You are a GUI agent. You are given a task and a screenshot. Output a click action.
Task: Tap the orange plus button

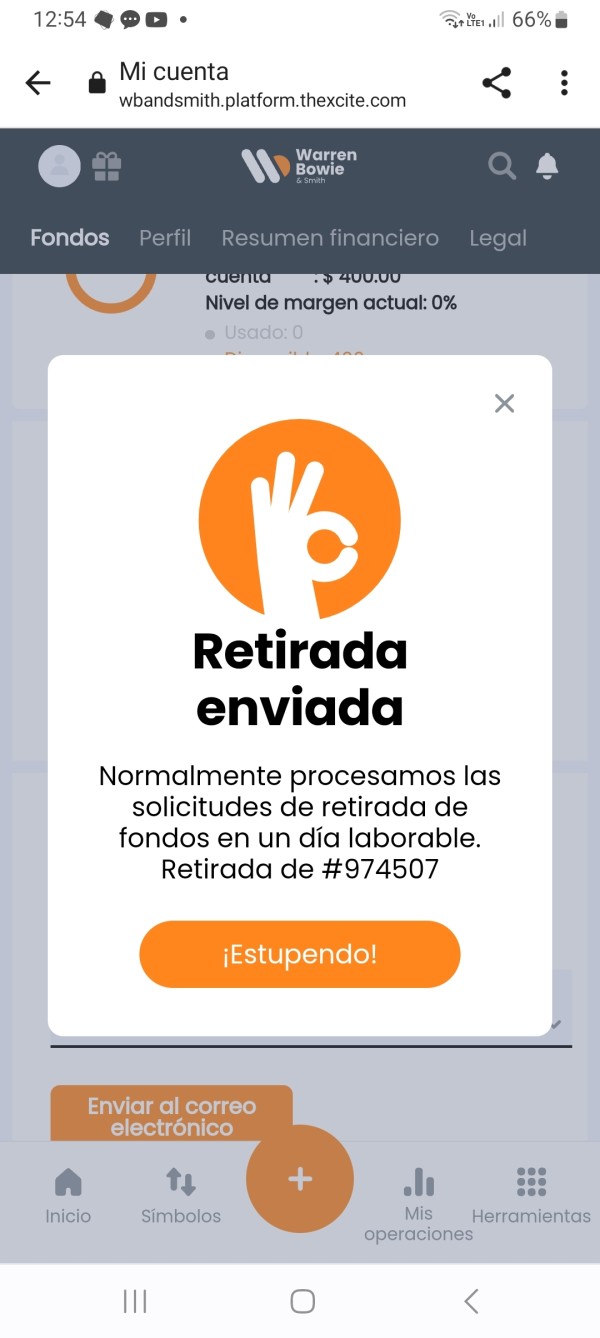click(300, 1179)
